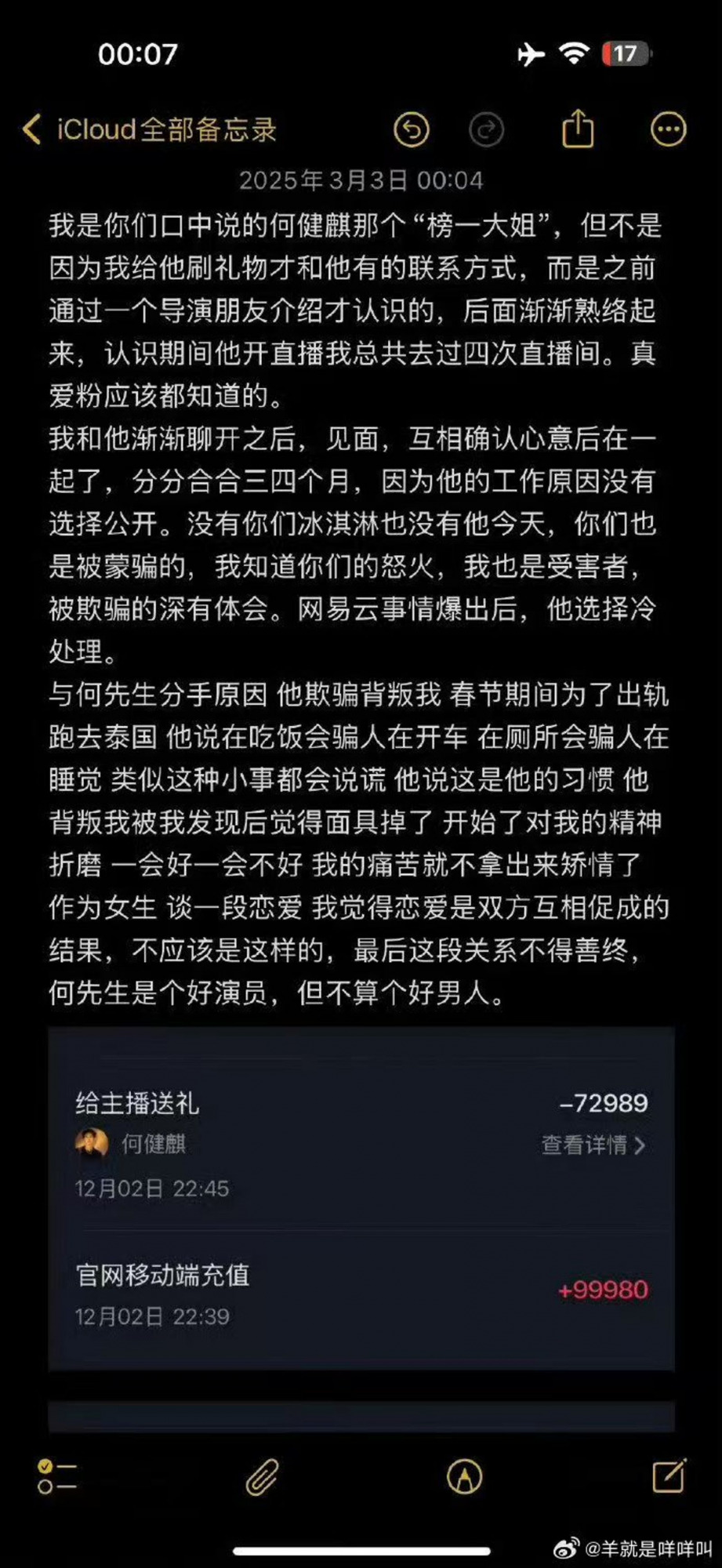Add a checklist to the note
722x1568 pixels.
tap(56, 1477)
